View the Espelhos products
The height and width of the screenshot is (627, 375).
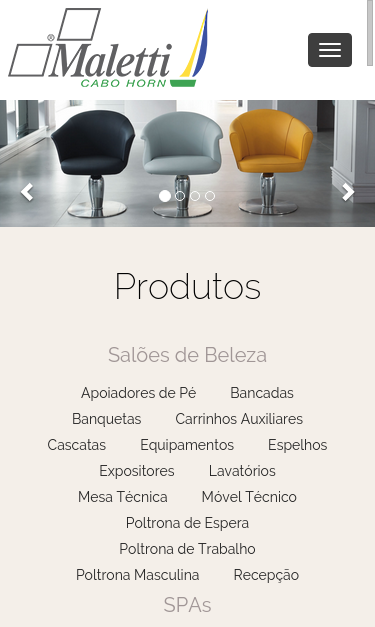pos(297,445)
